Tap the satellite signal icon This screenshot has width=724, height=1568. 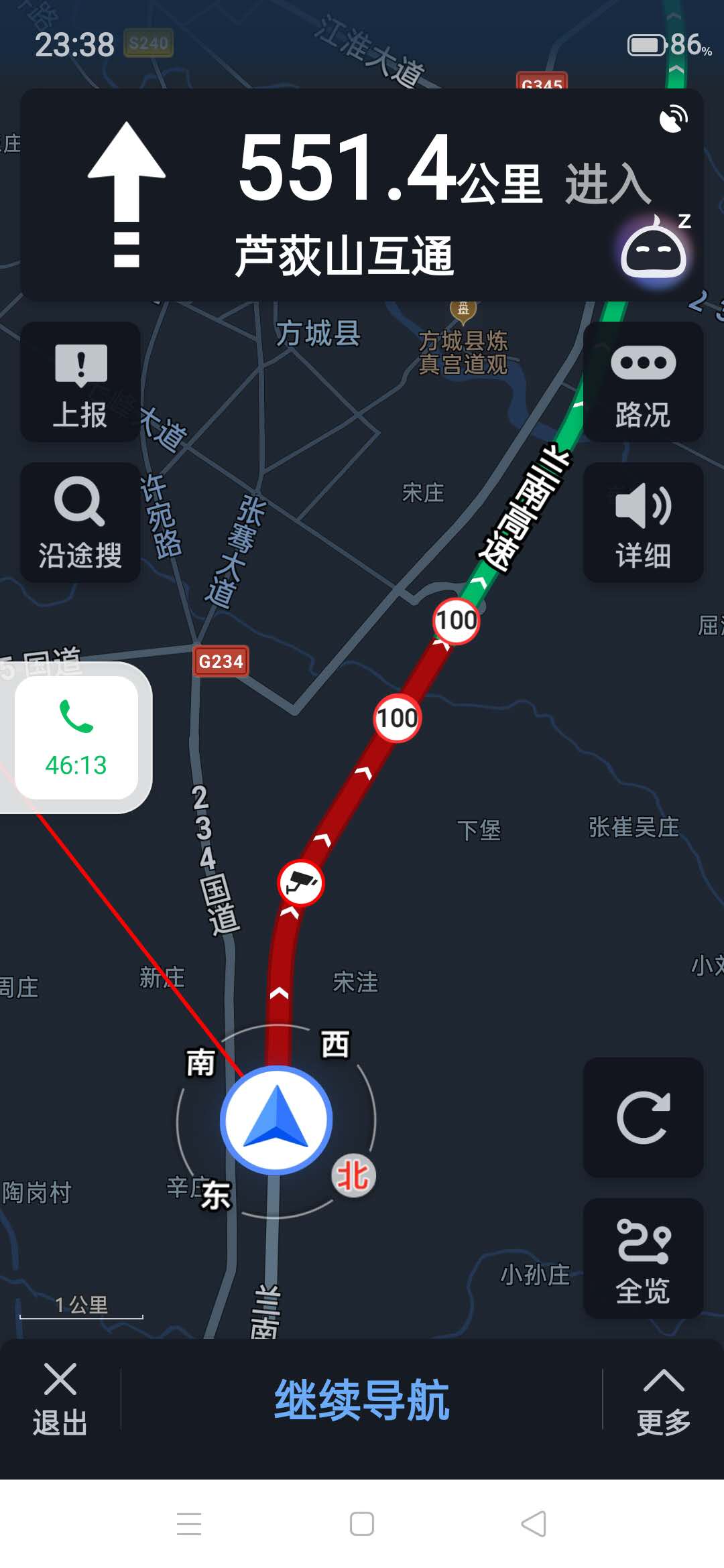click(x=673, y=119)
